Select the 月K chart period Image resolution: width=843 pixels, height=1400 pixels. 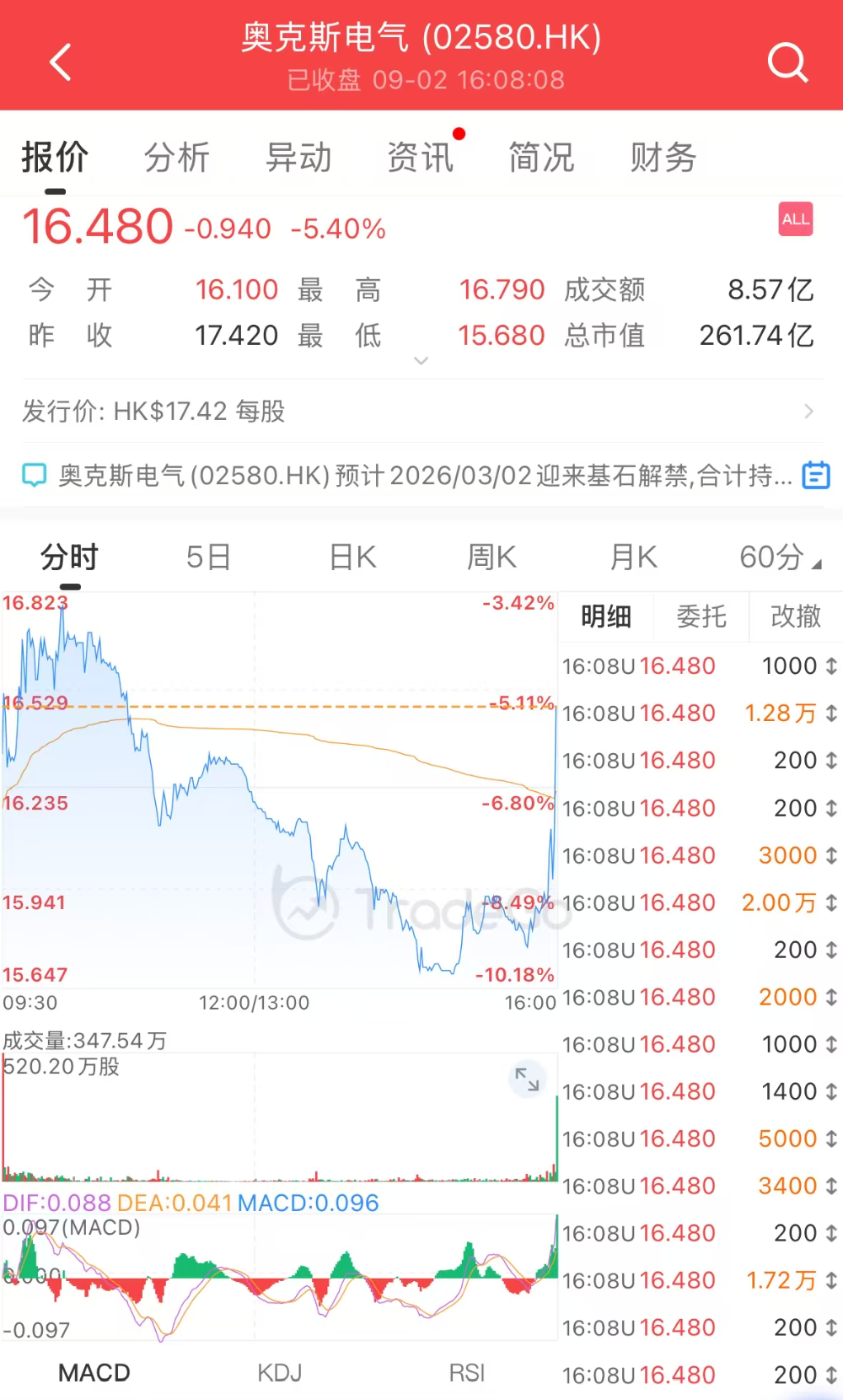[633, 557]
